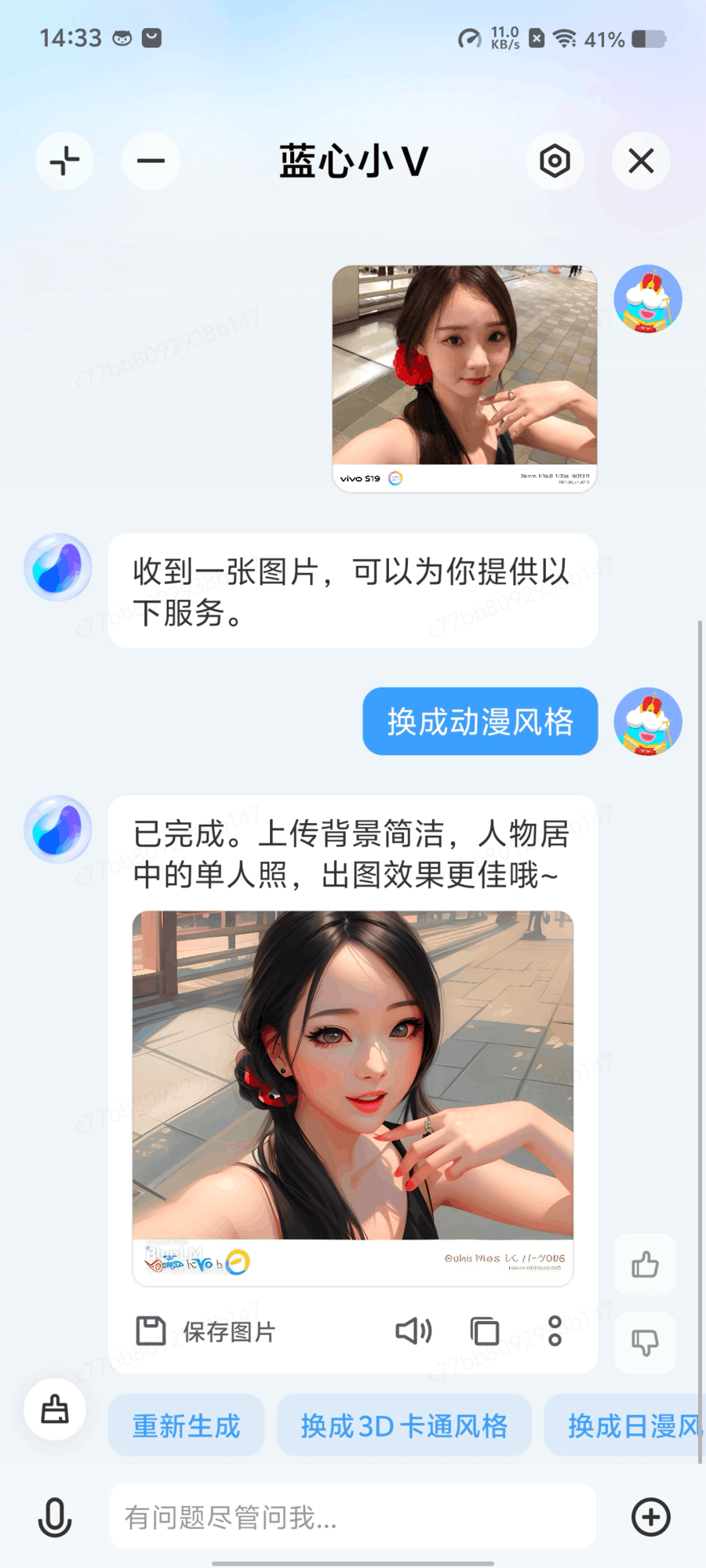Viewport: 706px width, 1568px height.
Task: Open 蓝心小V assistant settings via gear icon
Action: click(555, 161)
